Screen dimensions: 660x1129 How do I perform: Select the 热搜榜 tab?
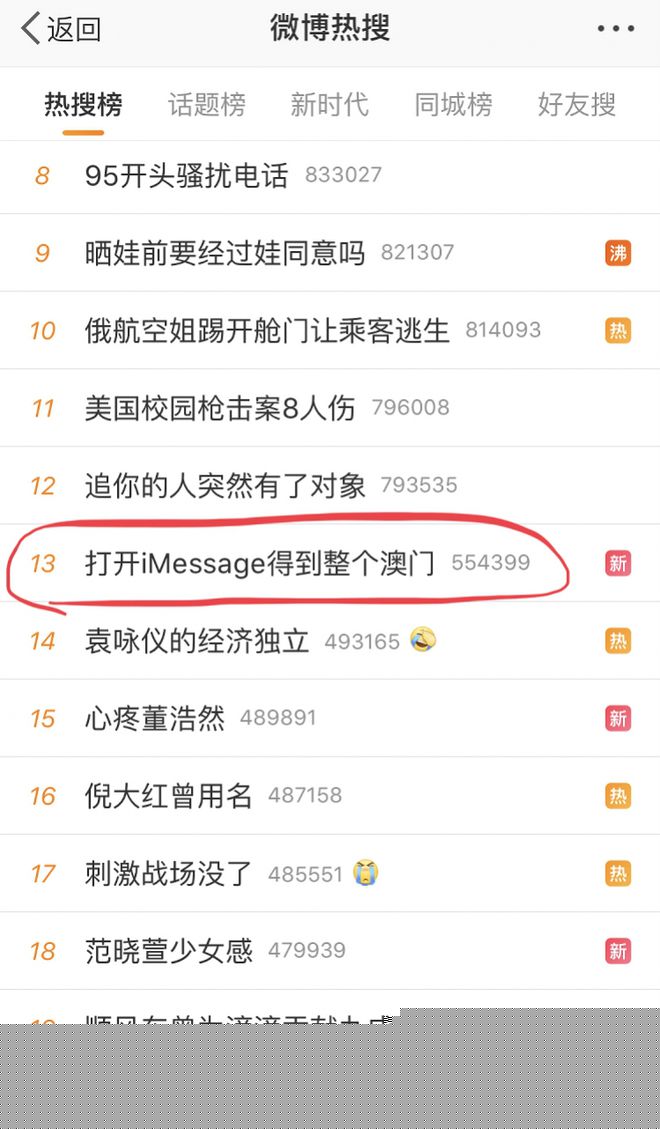83,105
